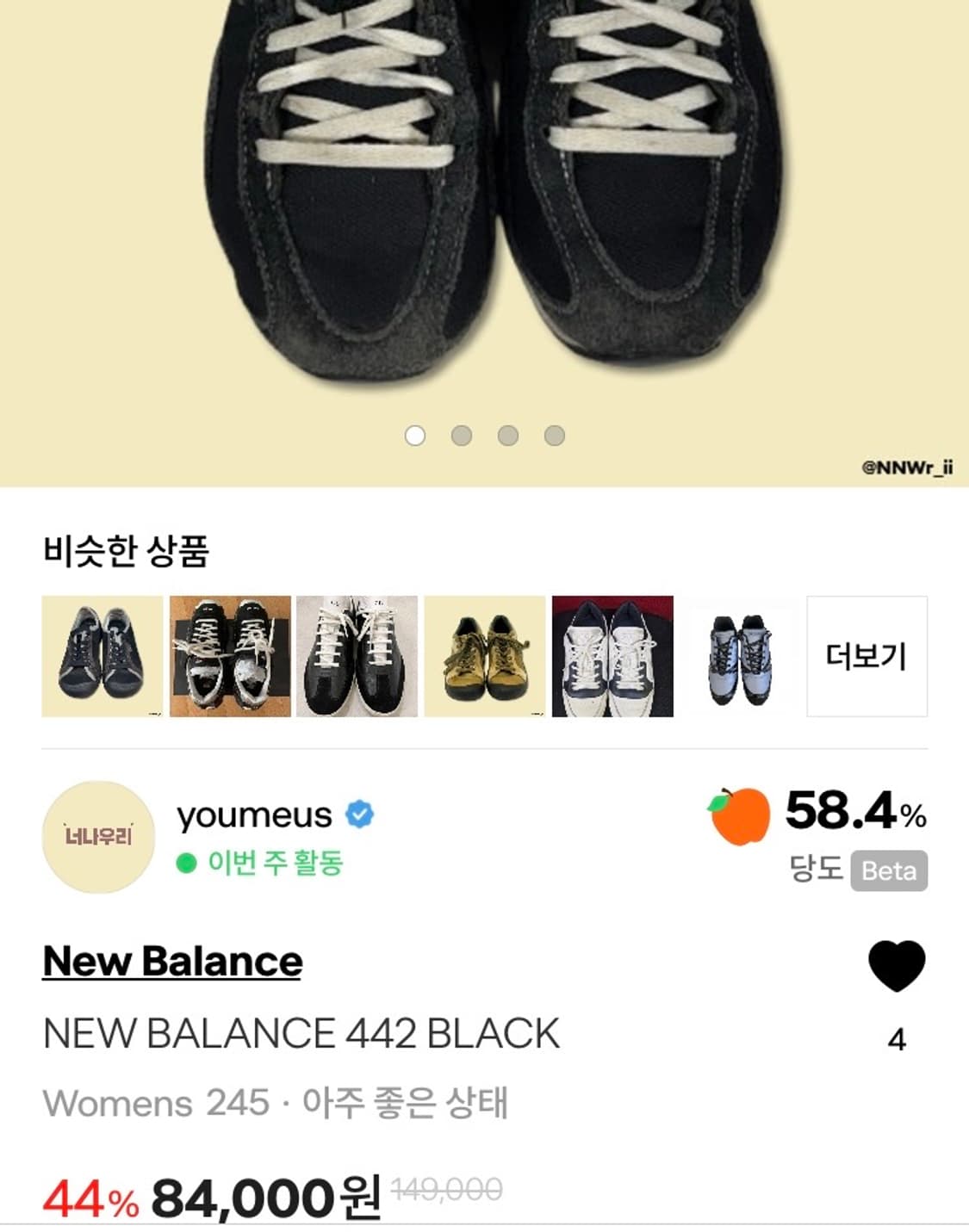
Task: Tap the second carousel dot to switch image
Action: click(x=463, y=437)
